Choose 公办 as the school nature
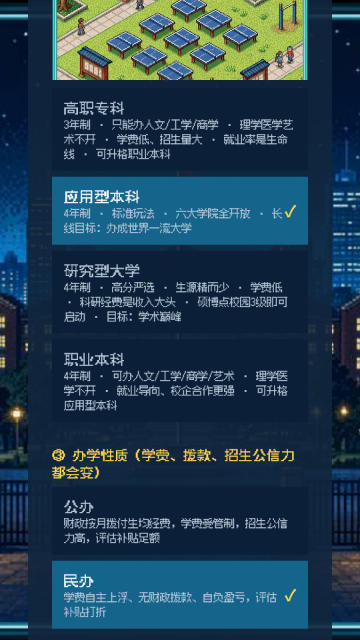This screenshot has height=640, width=360. tap(180, 521)
